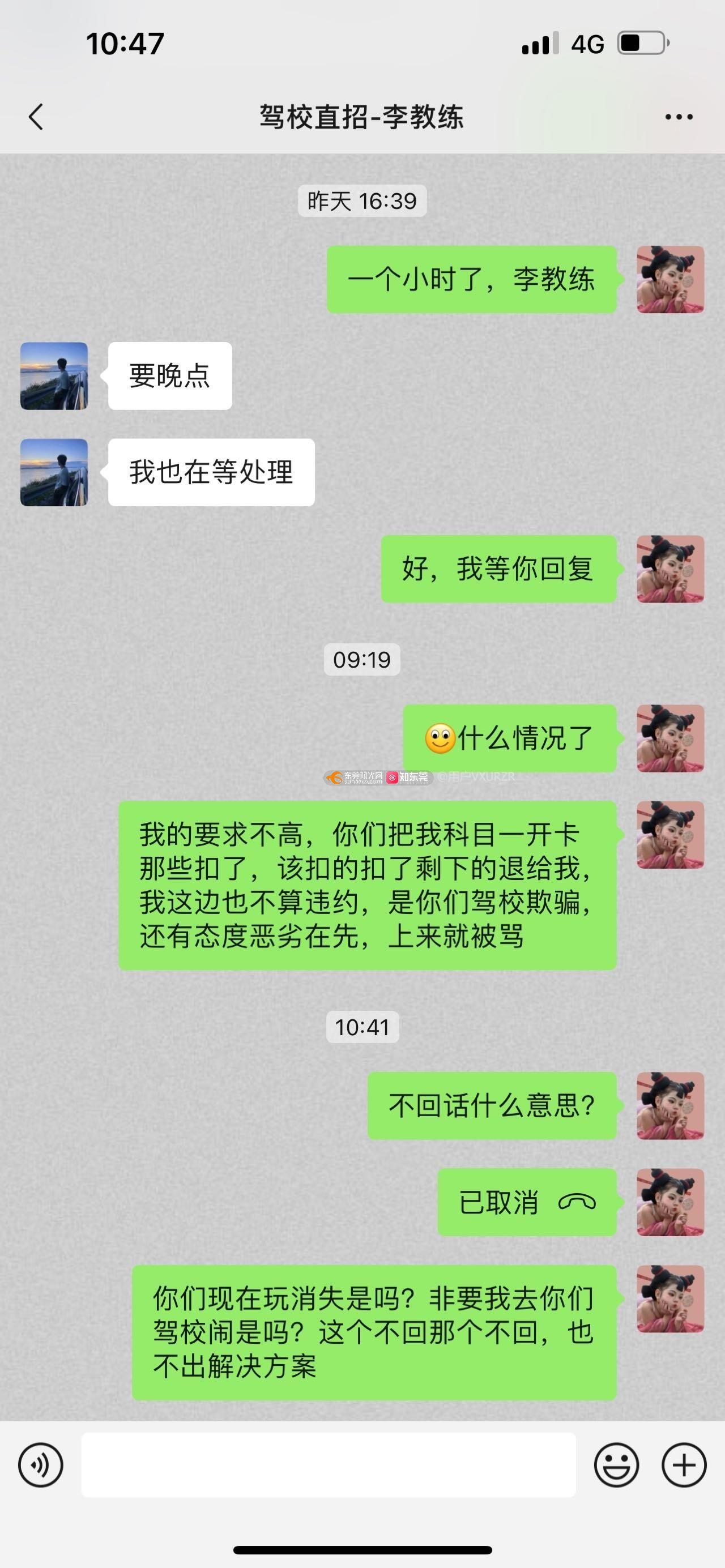Screen dimensions: 725x1568
Task: Open the emoji sticker panel
Action: (616, 1464)
